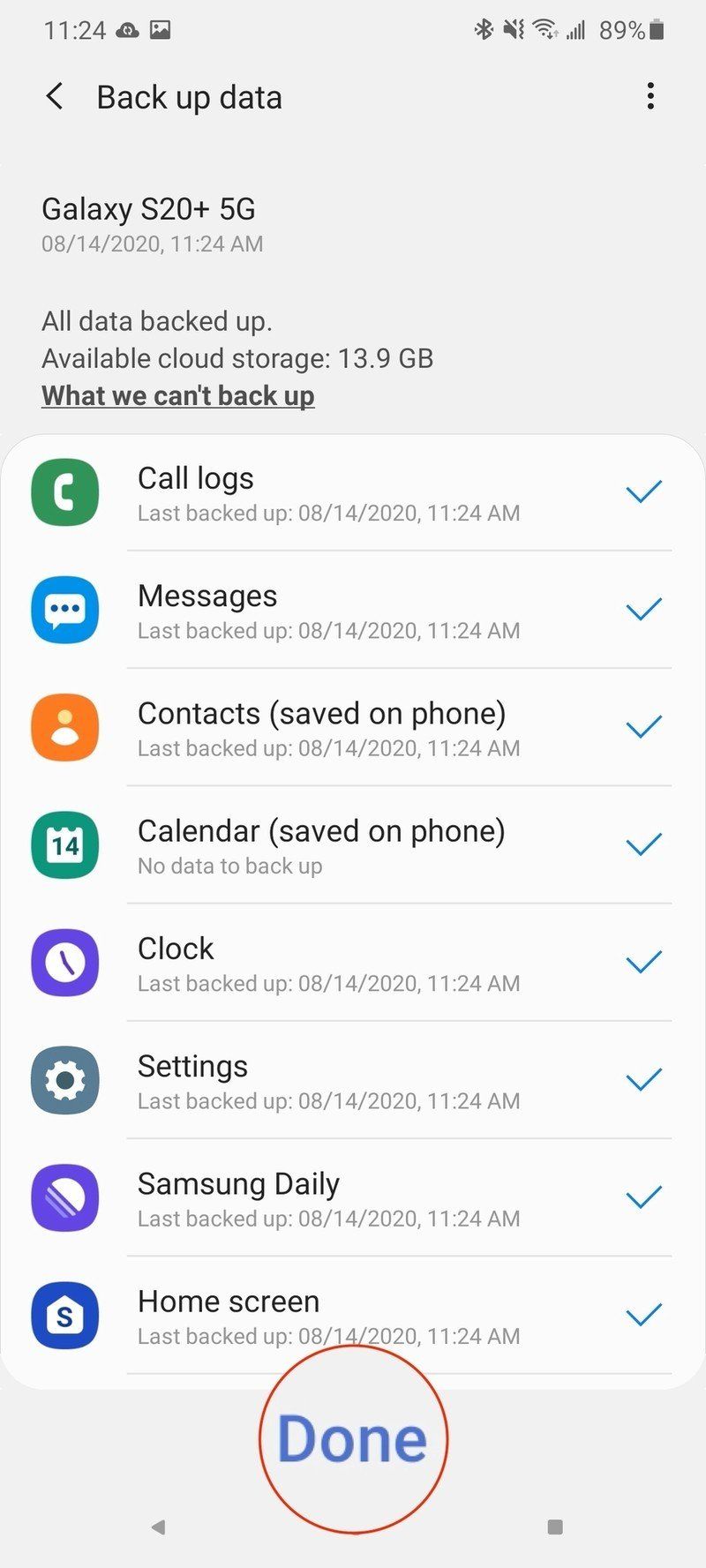Tap the Messages app icon

click(x=64, y=610)
